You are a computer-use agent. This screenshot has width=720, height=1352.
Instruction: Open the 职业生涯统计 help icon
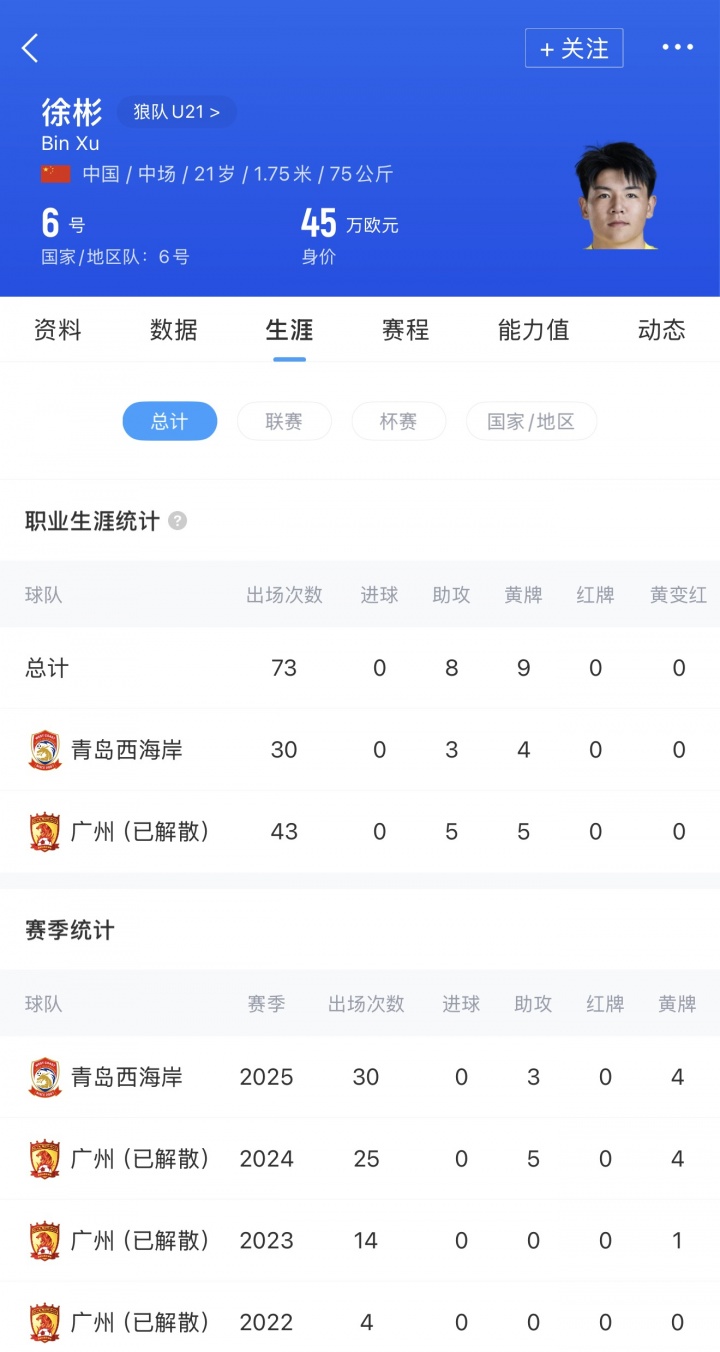pyautogui.click(x=177, y=521)
